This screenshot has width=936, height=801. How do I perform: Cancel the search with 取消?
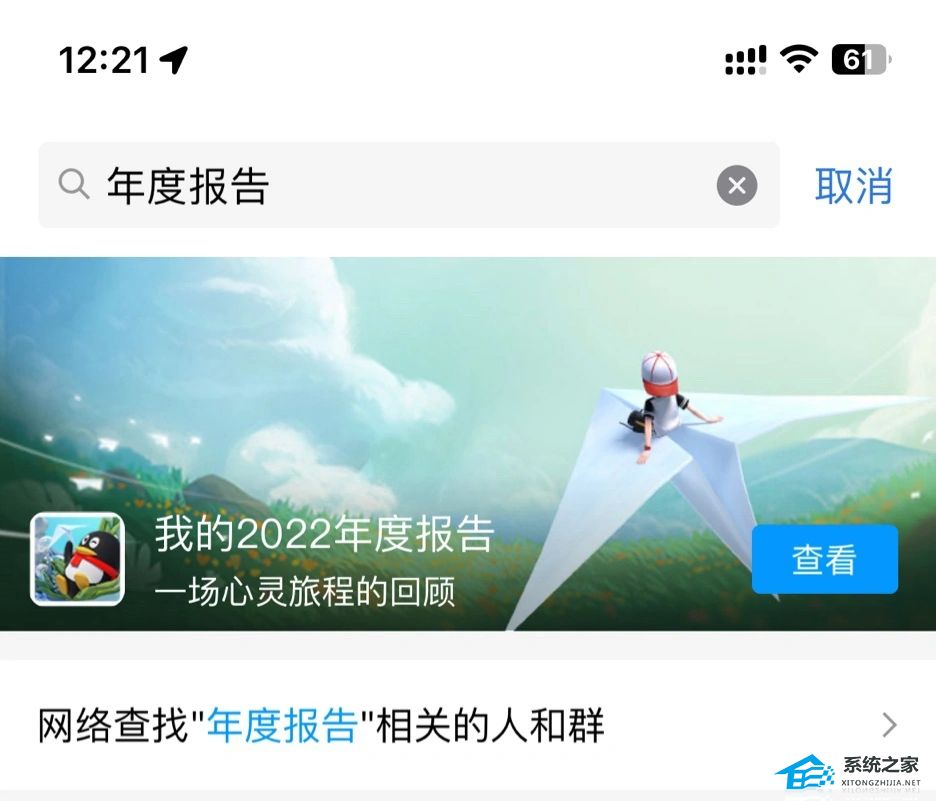(853, 186)
